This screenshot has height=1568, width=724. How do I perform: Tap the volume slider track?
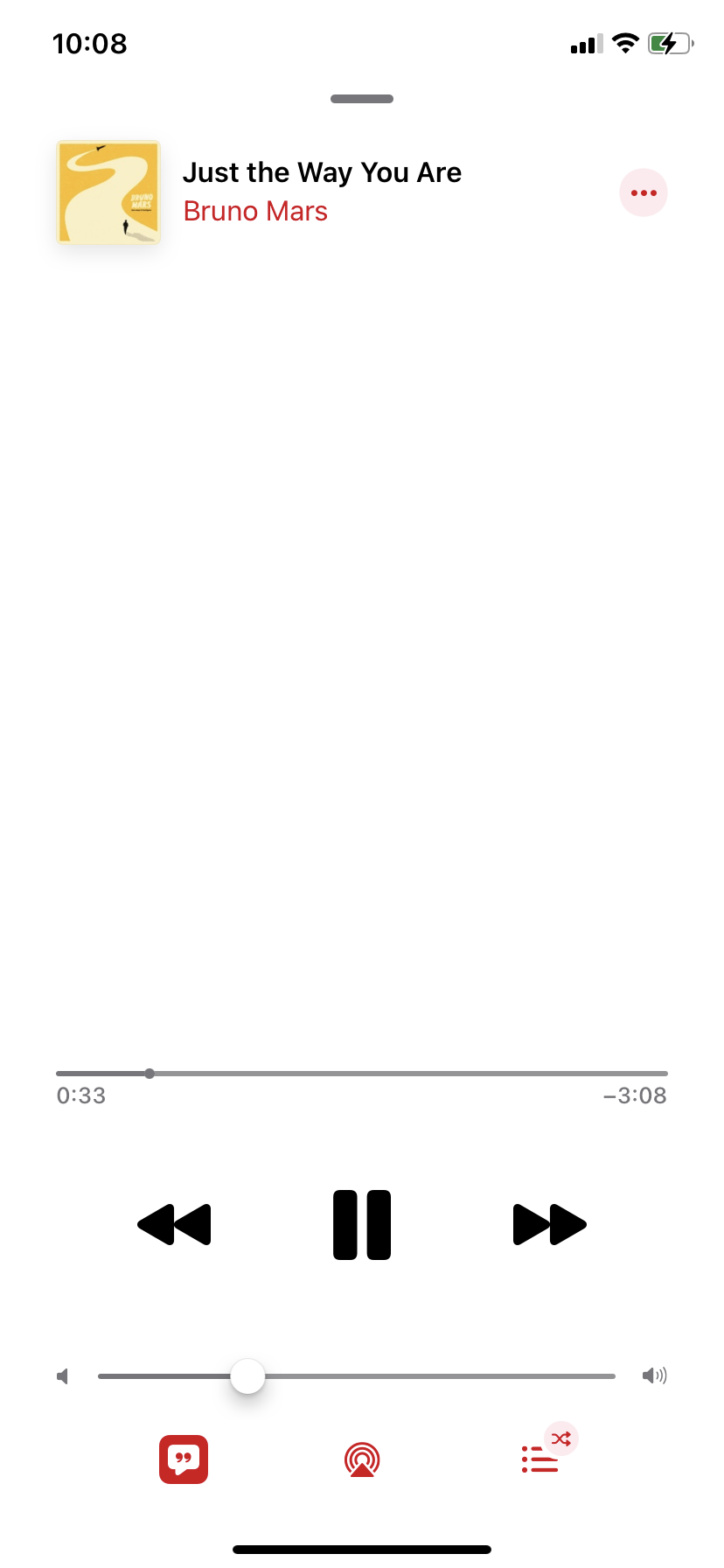[x=437, y=1376]
